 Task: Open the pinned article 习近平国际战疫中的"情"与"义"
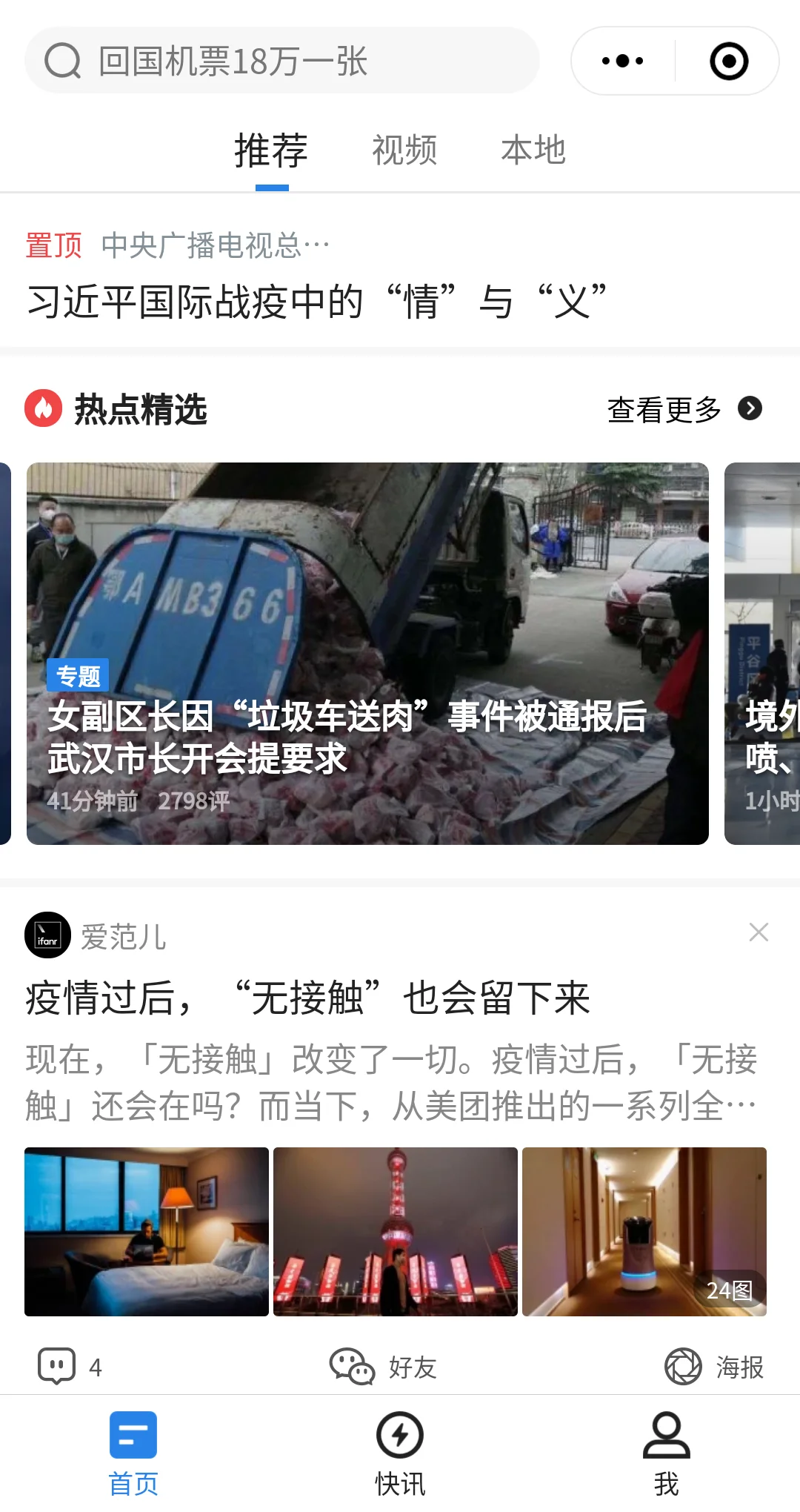pyautogui.click(x=317, y=302)
